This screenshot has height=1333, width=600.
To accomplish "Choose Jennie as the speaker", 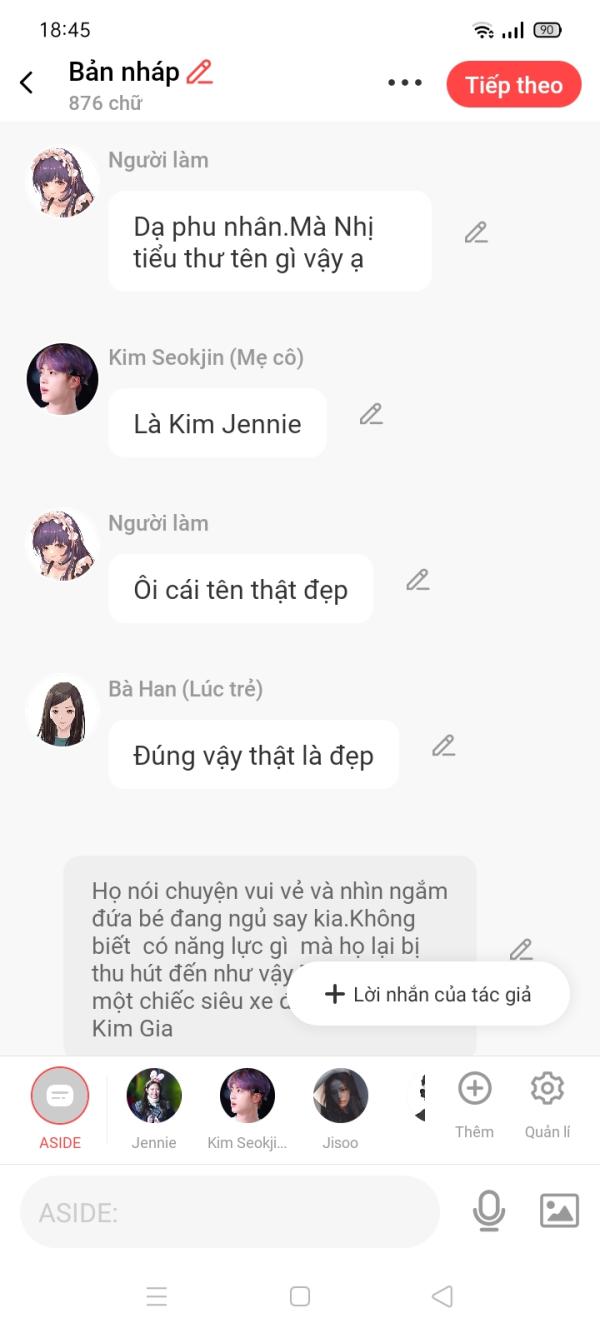I will point(154,1097).
